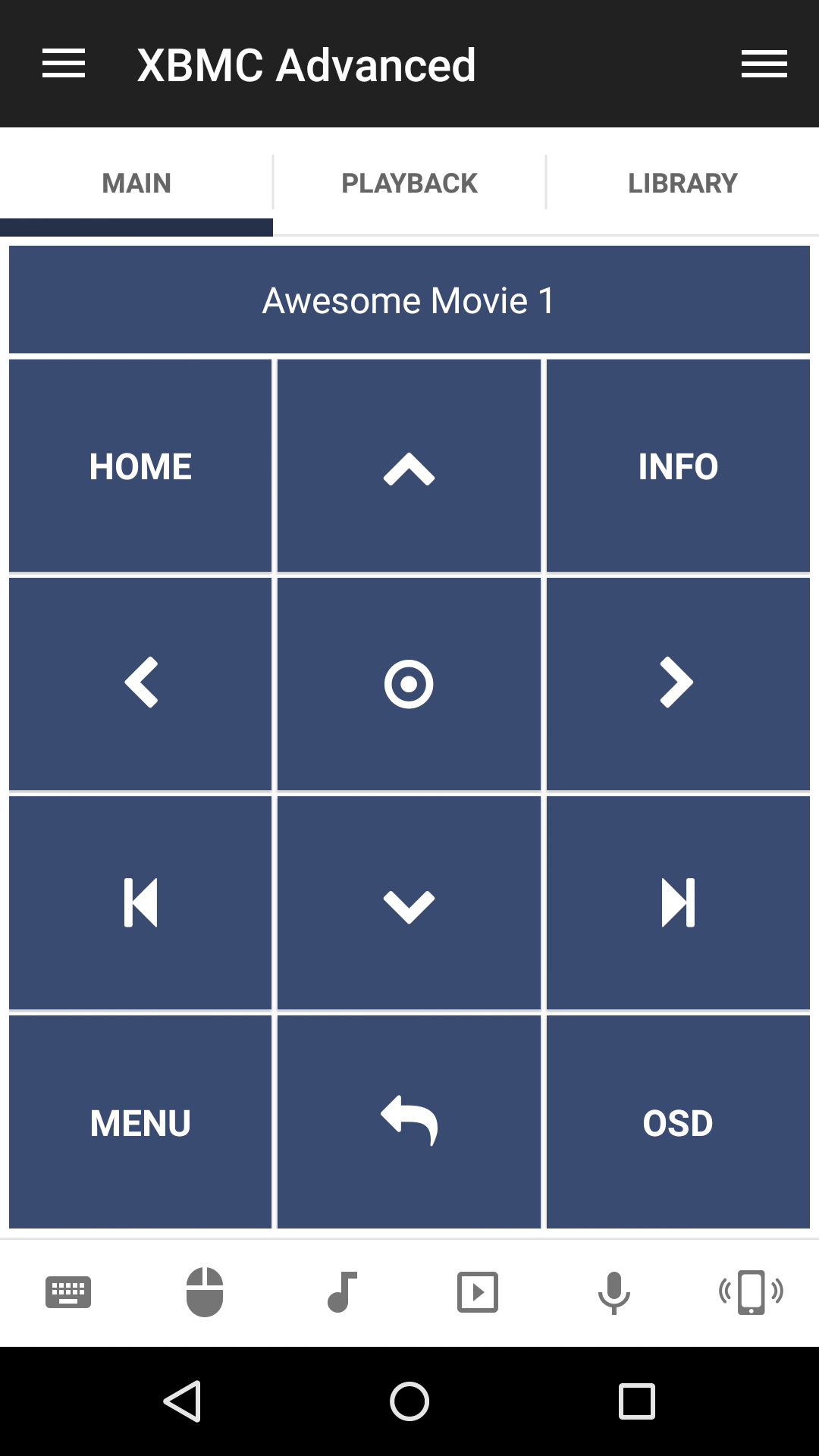Image resolution: width=819 pixels, height=1456 pixels.
Task: Activate the microphone voice icon
Action: 614,1292
